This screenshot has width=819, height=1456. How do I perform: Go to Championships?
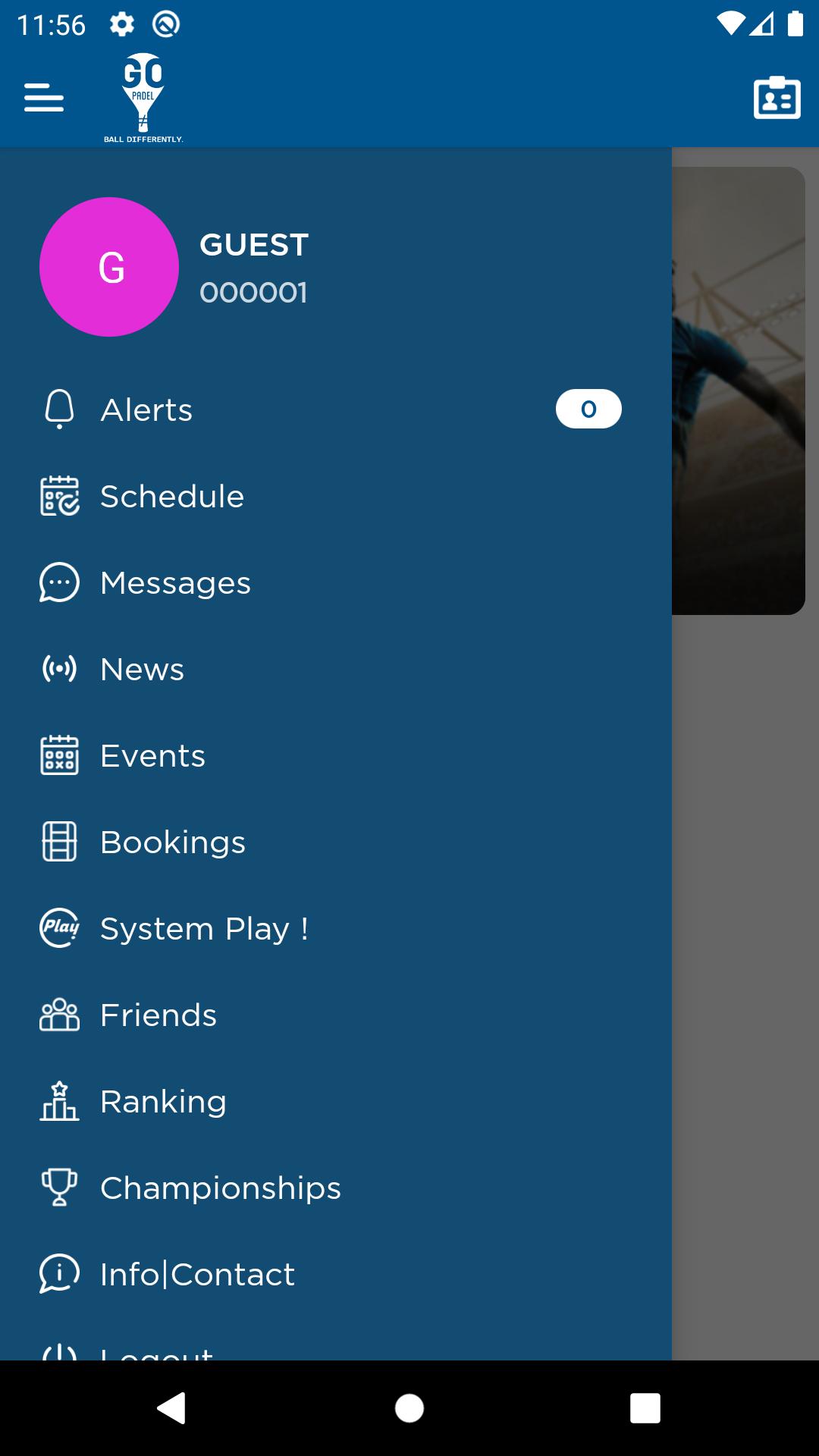coord(220,1188)
